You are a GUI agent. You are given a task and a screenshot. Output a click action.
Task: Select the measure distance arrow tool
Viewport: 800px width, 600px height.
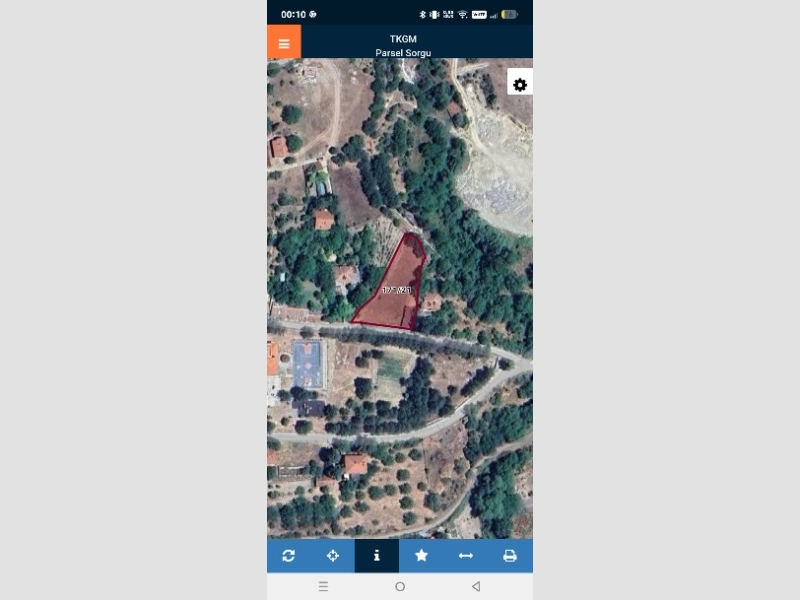tap(465, 556)
